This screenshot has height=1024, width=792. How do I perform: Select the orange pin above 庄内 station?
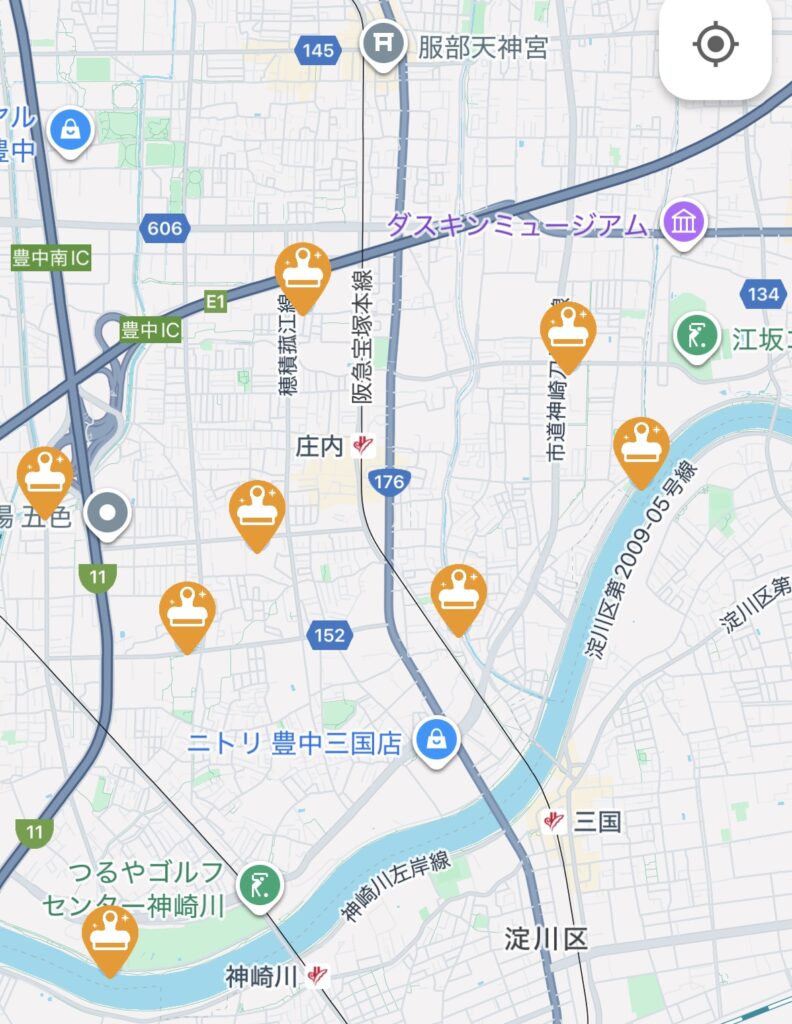pyautogui.click(x=305, y=272)
